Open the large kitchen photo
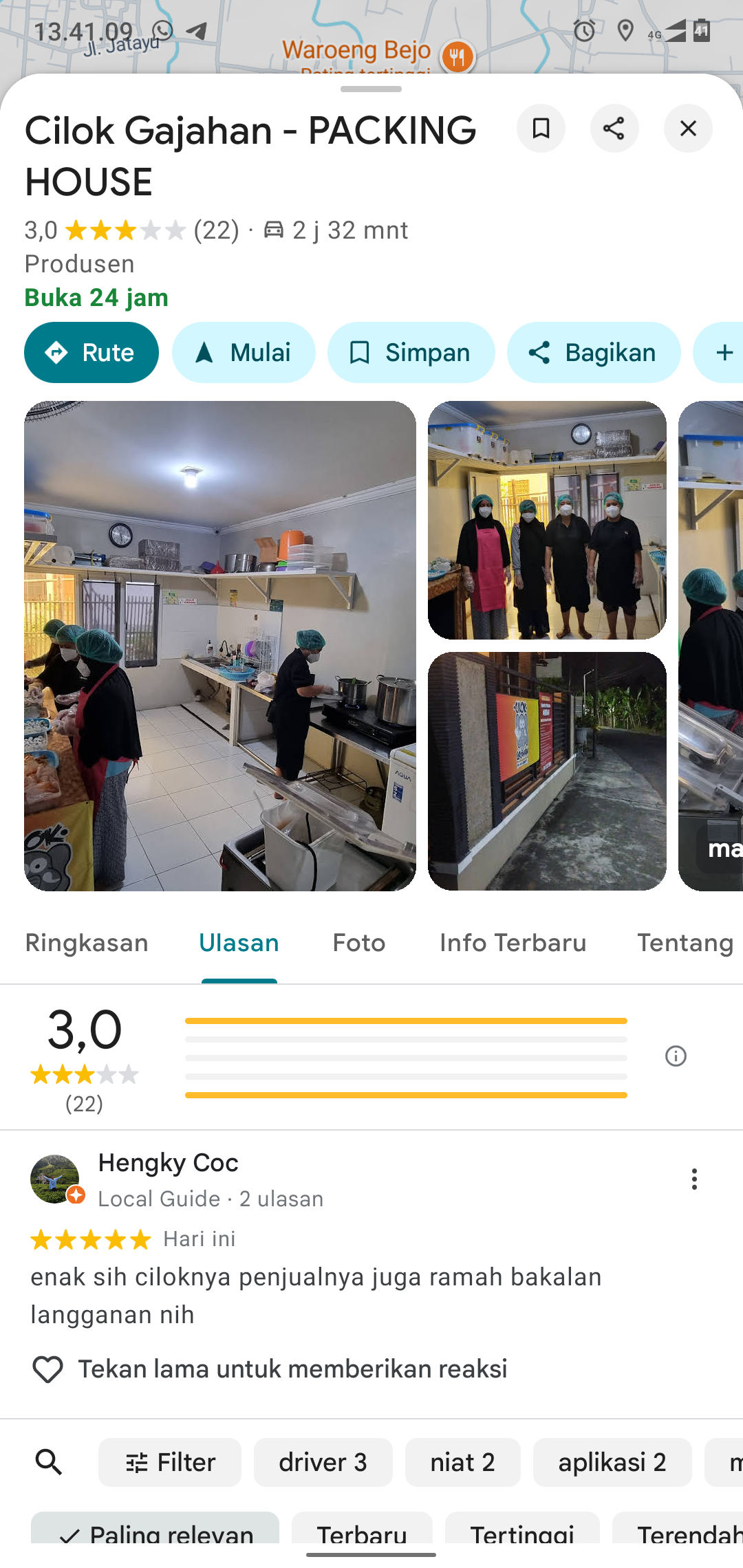Screen dimensions: 743x1568 pyautogui.click(x=219, y=646)
